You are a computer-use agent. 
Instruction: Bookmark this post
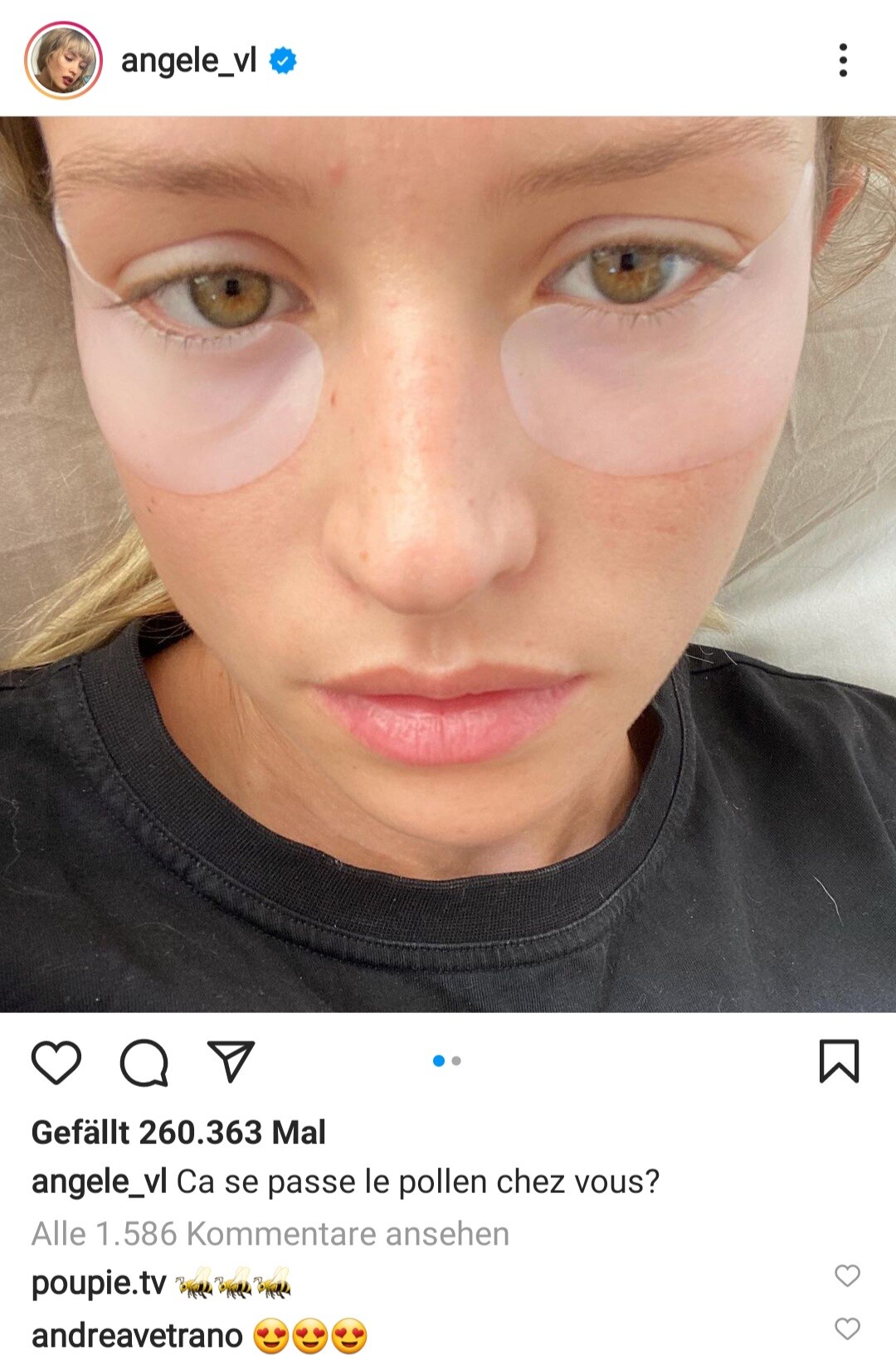pos(839,1061)
